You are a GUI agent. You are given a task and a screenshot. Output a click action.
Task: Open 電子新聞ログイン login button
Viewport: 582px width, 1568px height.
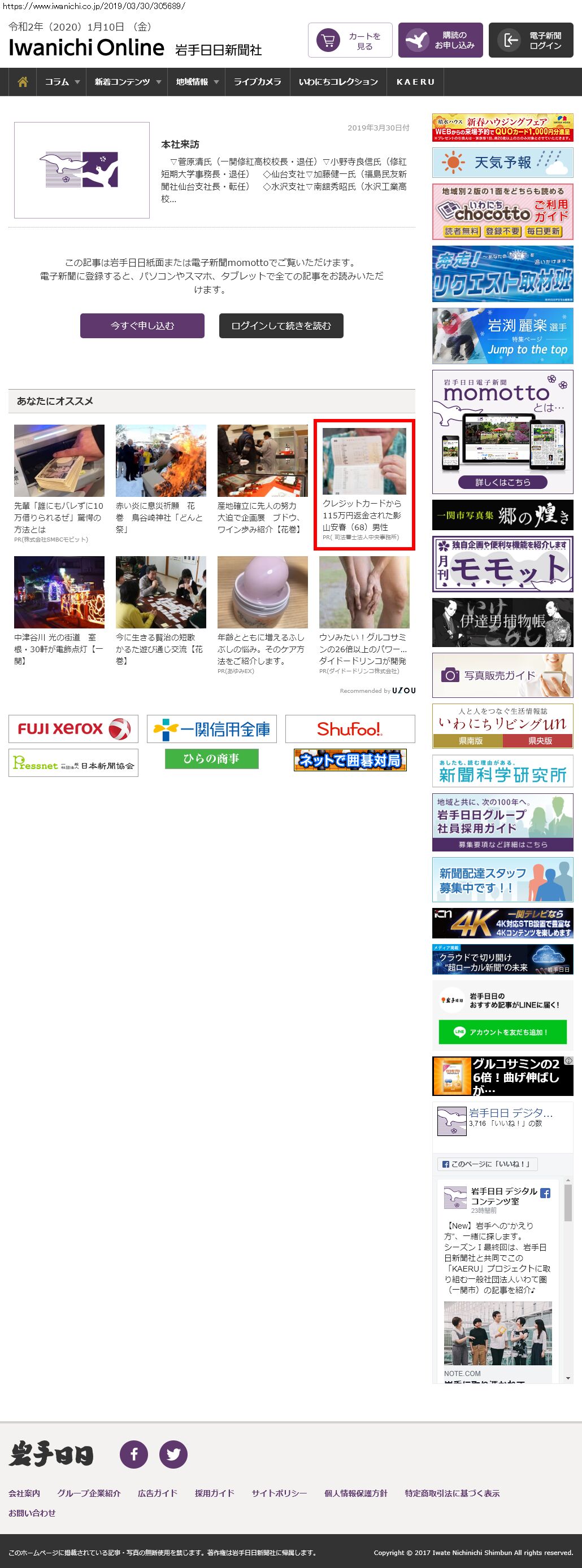point(531,40)
